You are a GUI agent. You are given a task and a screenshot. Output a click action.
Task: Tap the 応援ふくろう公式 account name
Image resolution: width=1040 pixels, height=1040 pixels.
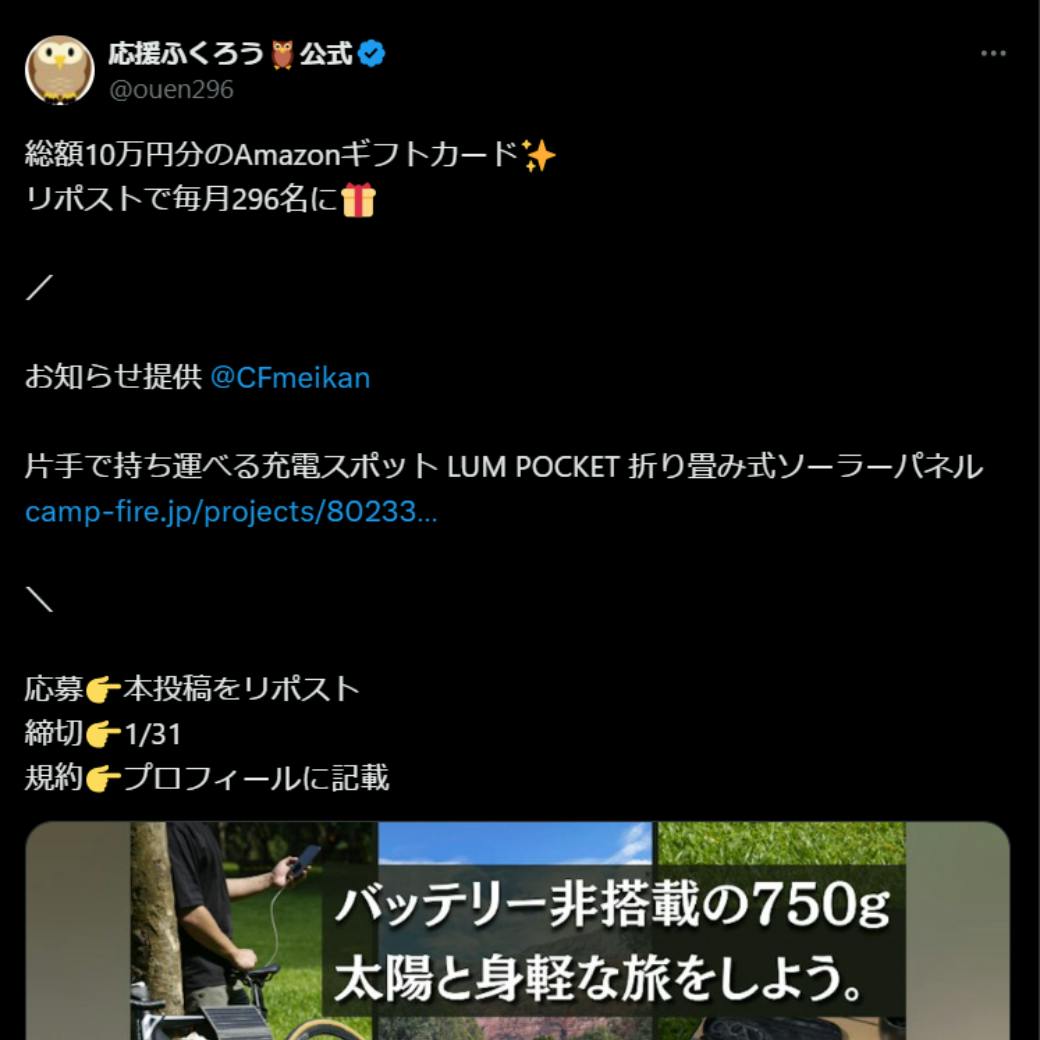tap(232, 54)
